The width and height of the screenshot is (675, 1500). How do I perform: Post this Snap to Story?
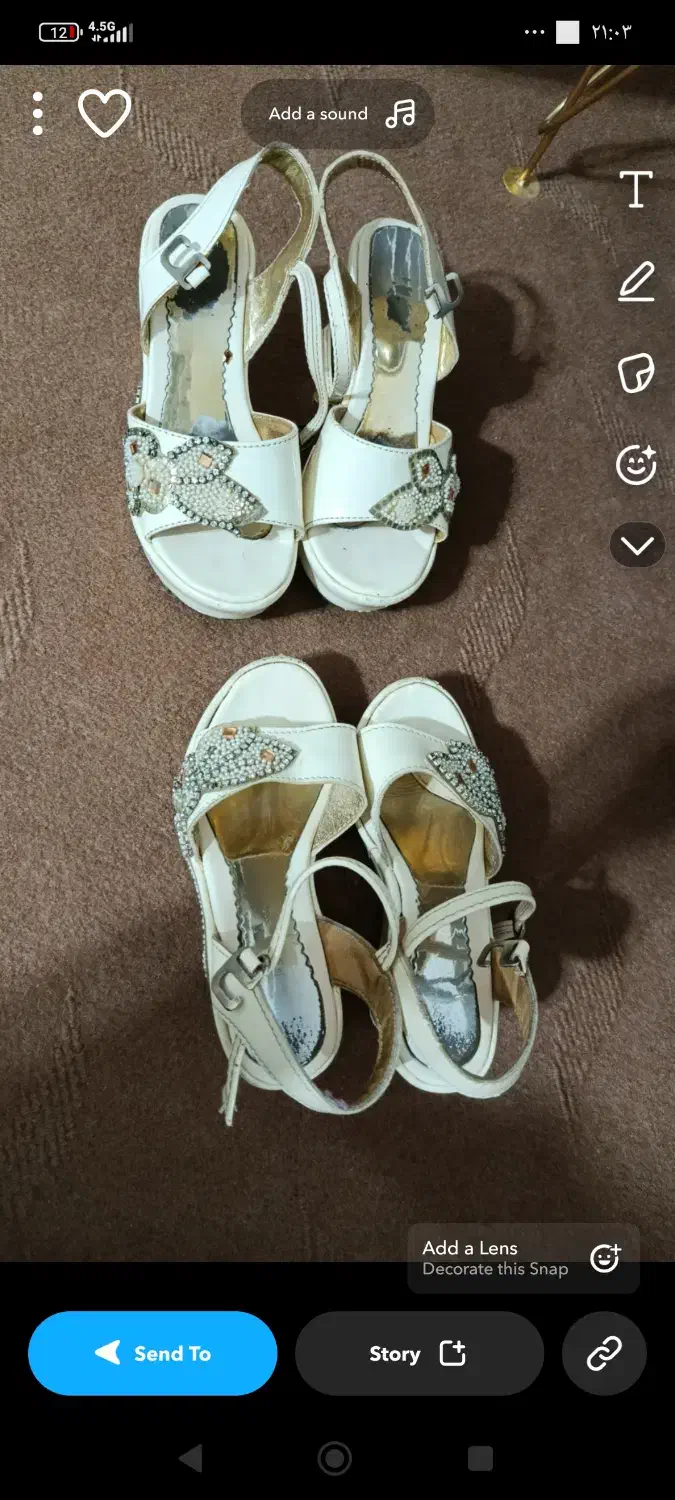click(x=419, y=1353)
